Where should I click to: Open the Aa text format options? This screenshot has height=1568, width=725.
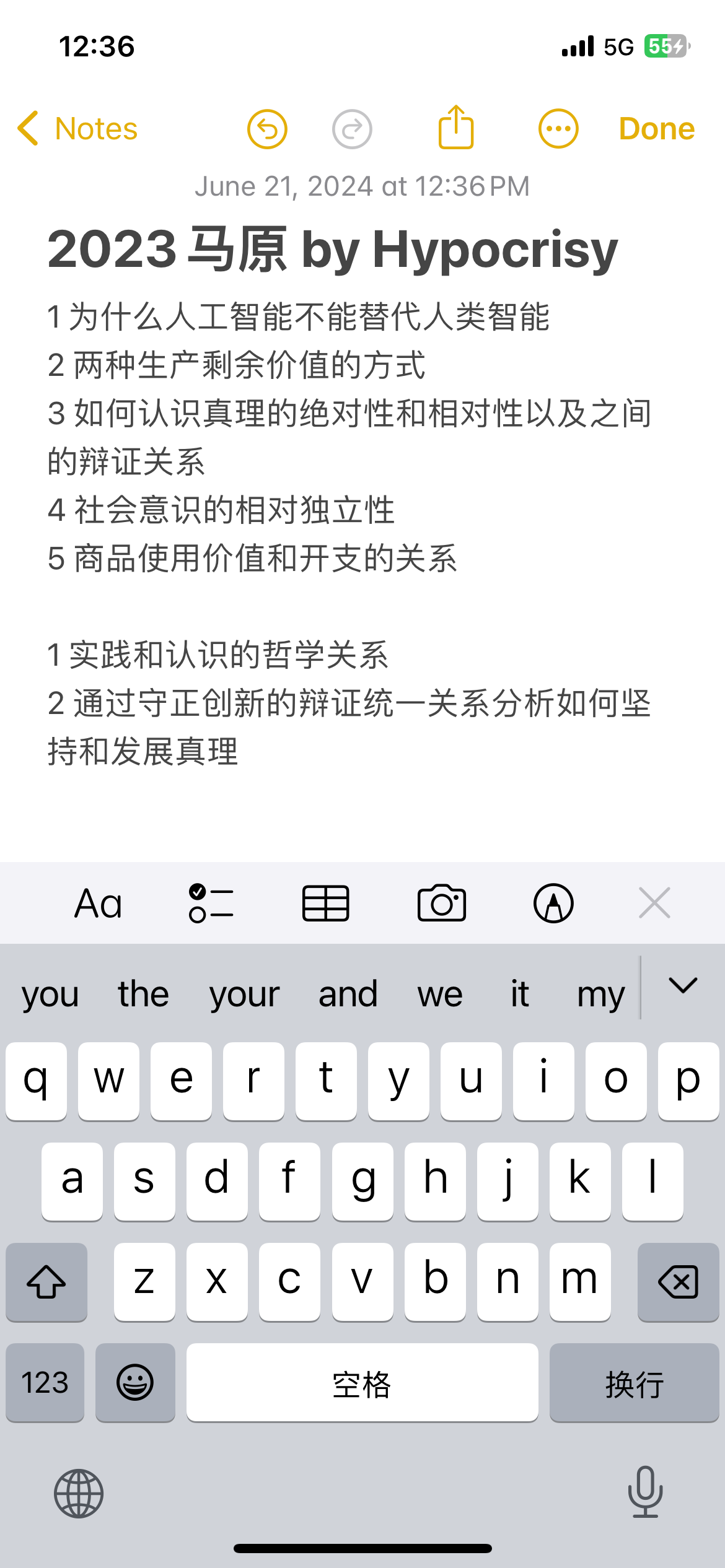click(98, 903)
